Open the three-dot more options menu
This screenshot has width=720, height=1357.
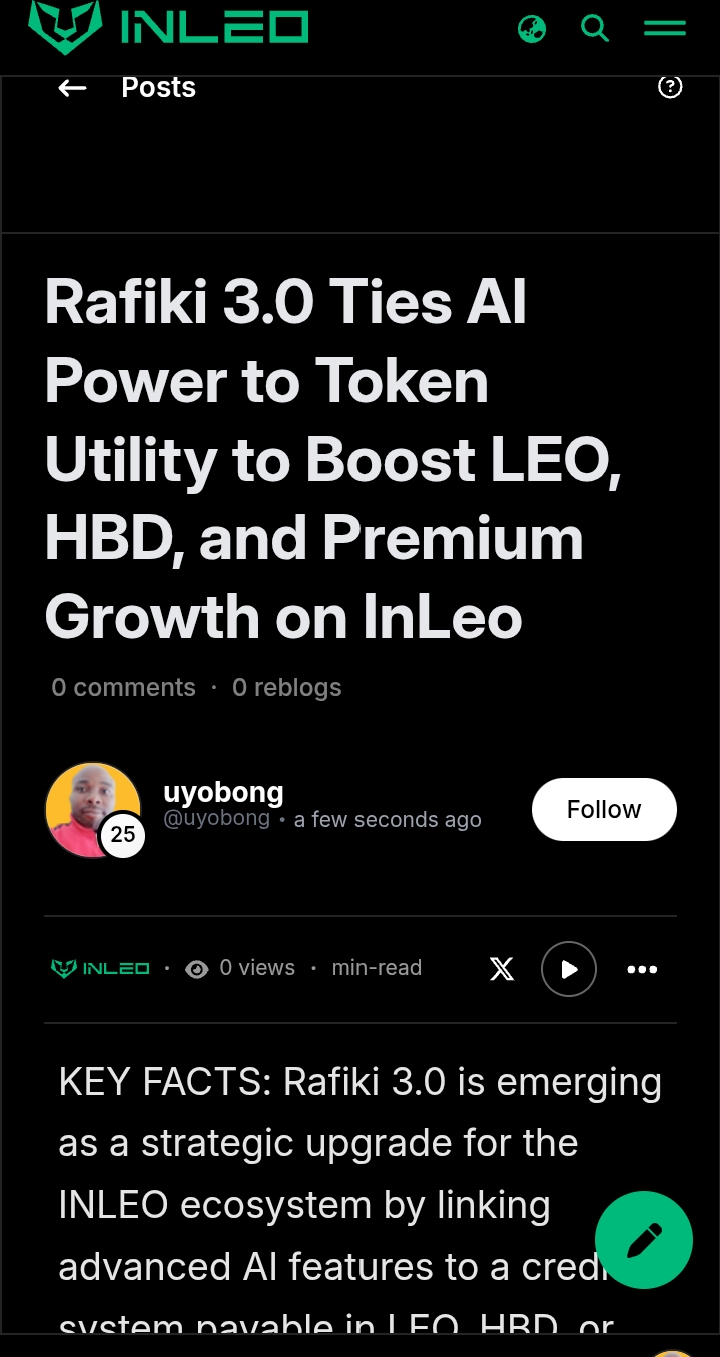[x=641, y=968]
